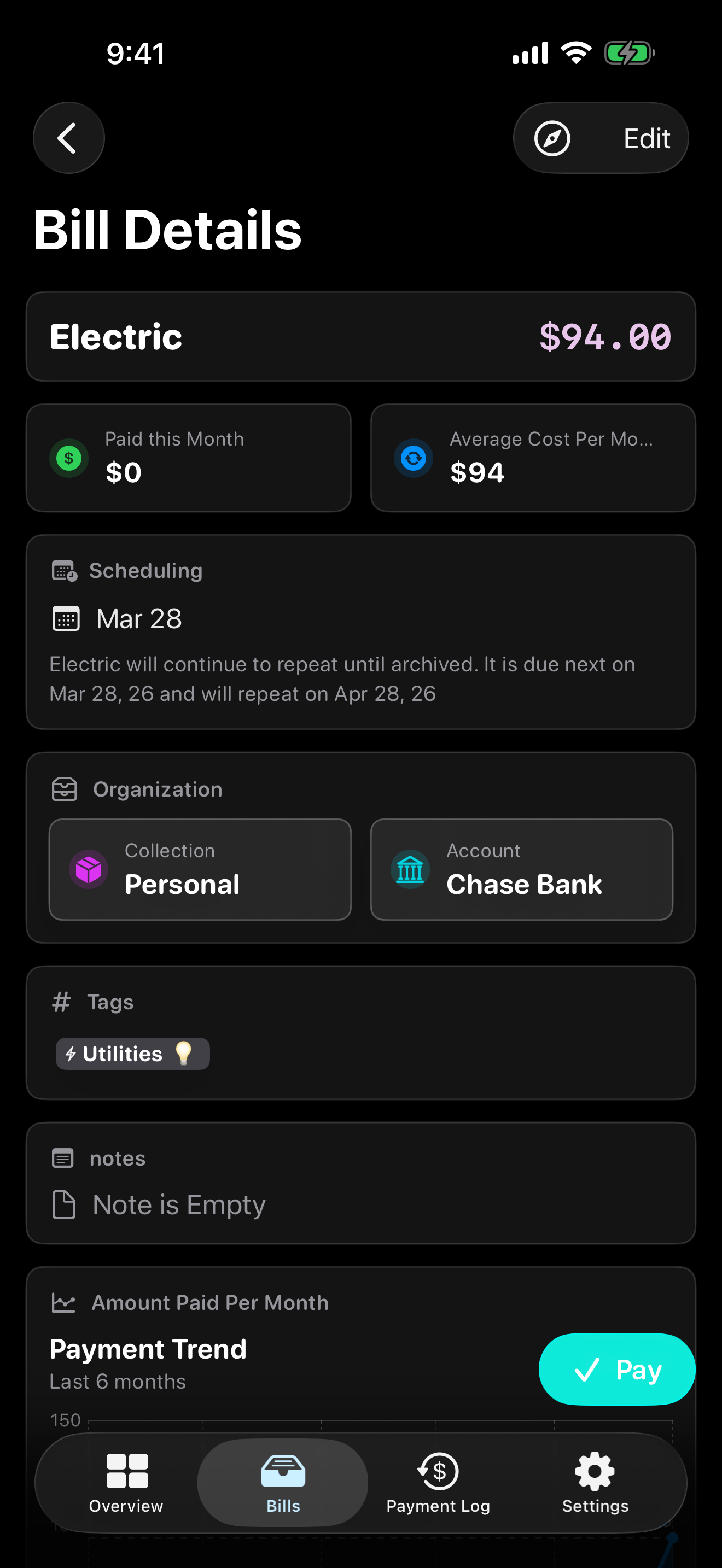
Task: Go back using the chevron arrow
Action: (69, 138)
